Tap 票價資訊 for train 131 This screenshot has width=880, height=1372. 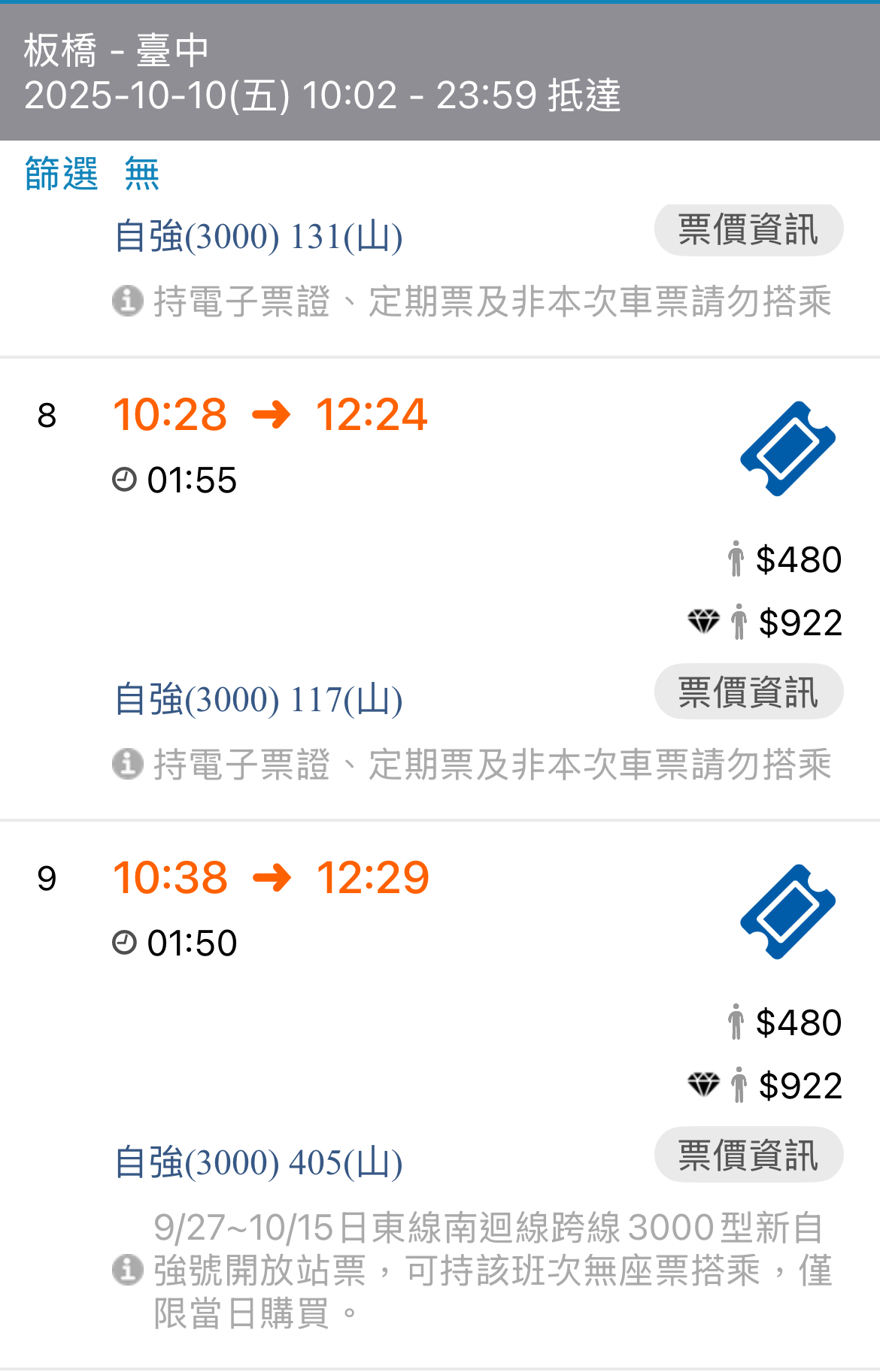coord(748,229)
